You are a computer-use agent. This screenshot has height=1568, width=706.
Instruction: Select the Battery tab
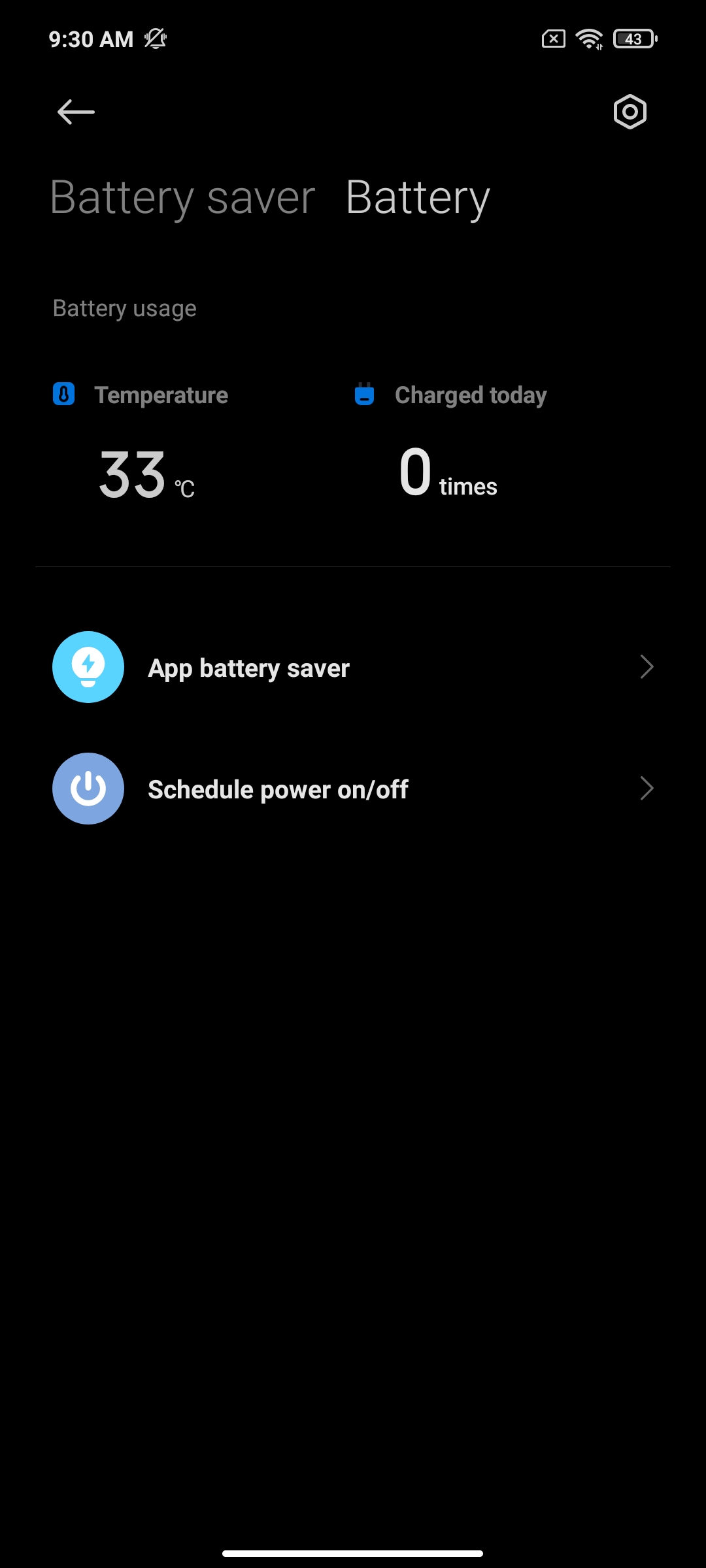coord(418,197)
